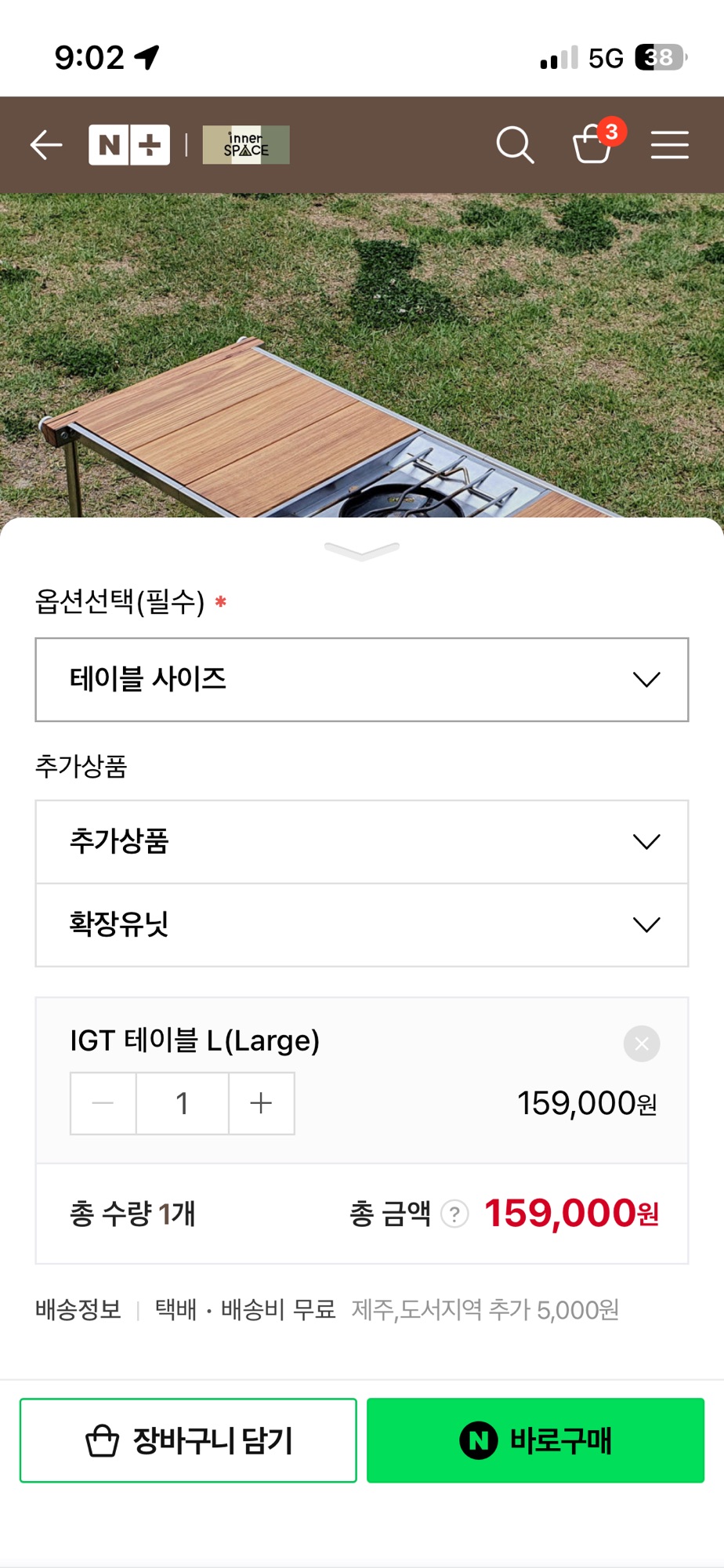Remove IGT 테이블 L(Large) with the X button
Image resolution: width=724 pixels, height=1568 pixels.
tap(641, 1044)
